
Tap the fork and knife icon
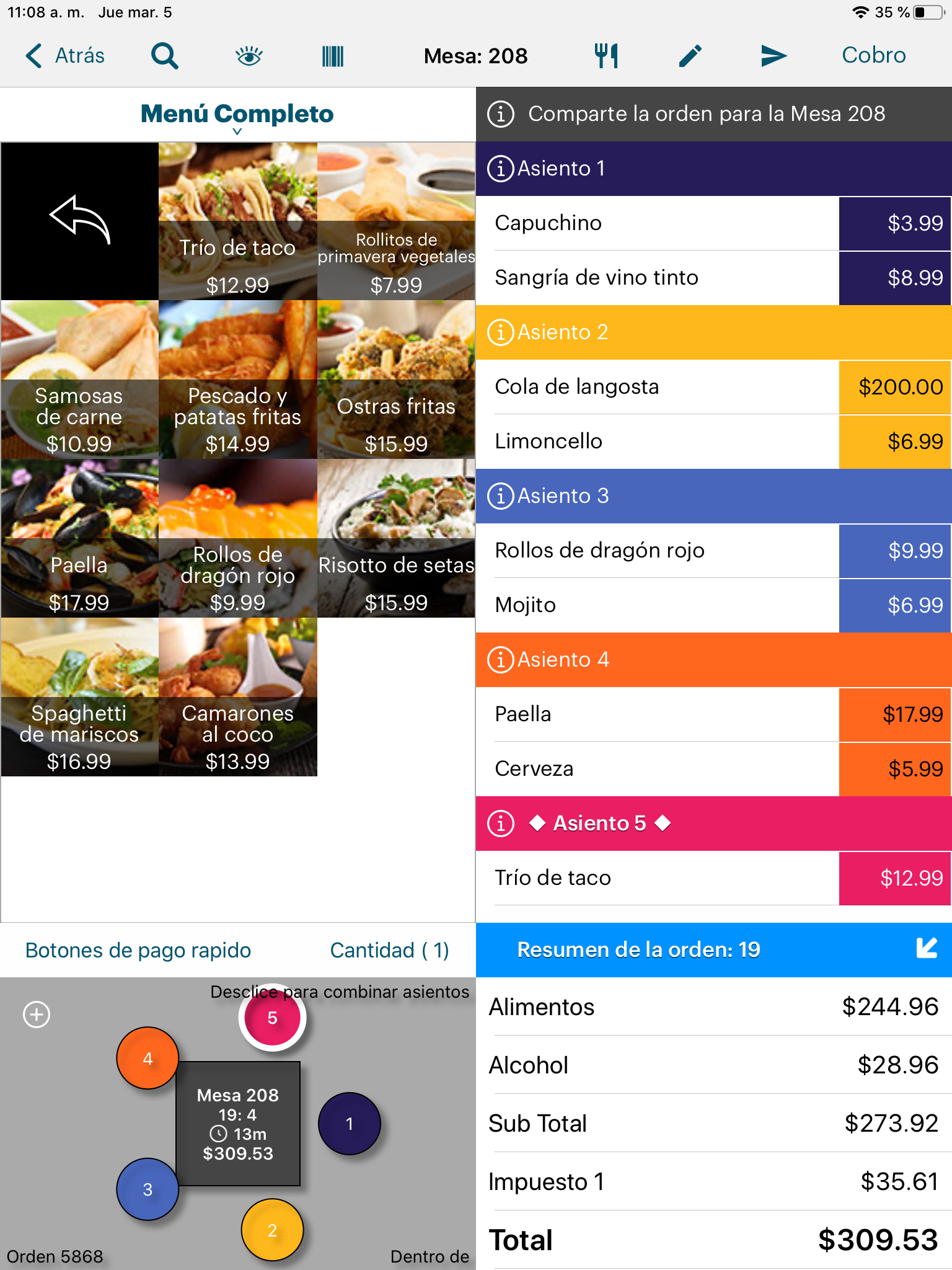(x=606, y=56)
